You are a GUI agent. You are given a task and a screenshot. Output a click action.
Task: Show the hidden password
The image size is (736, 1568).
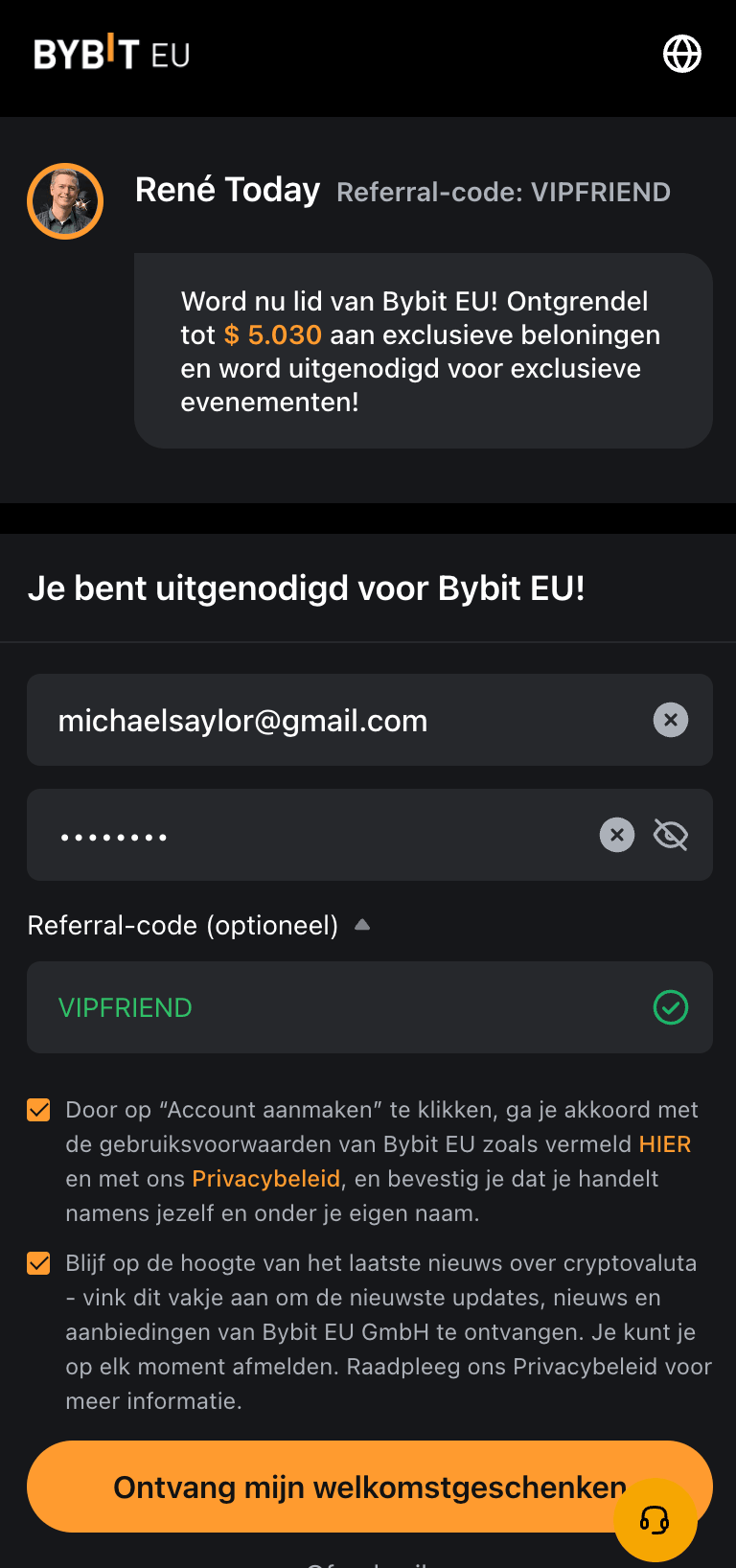pos(671,835)
